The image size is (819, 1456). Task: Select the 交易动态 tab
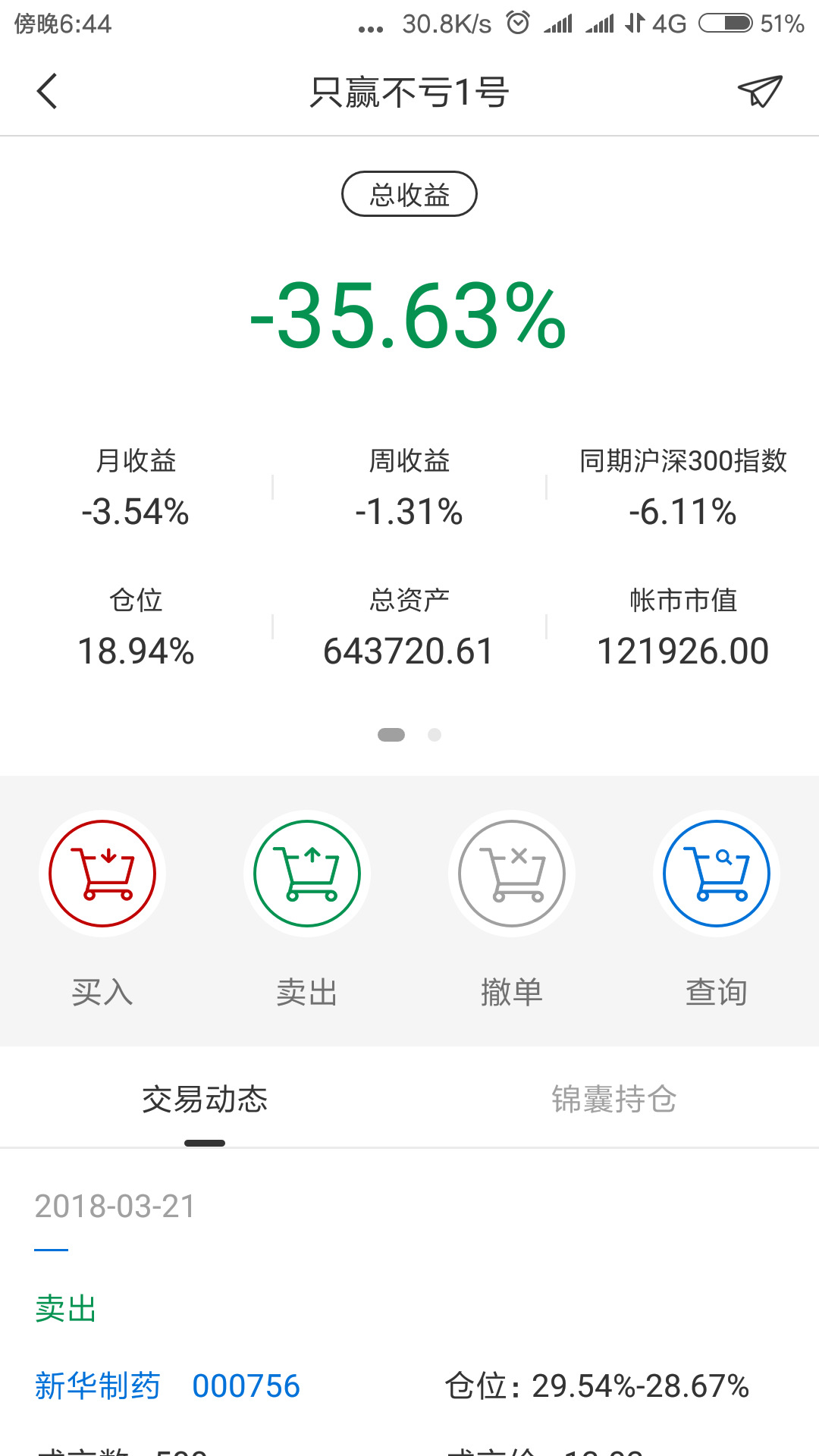coord(206,1100)
